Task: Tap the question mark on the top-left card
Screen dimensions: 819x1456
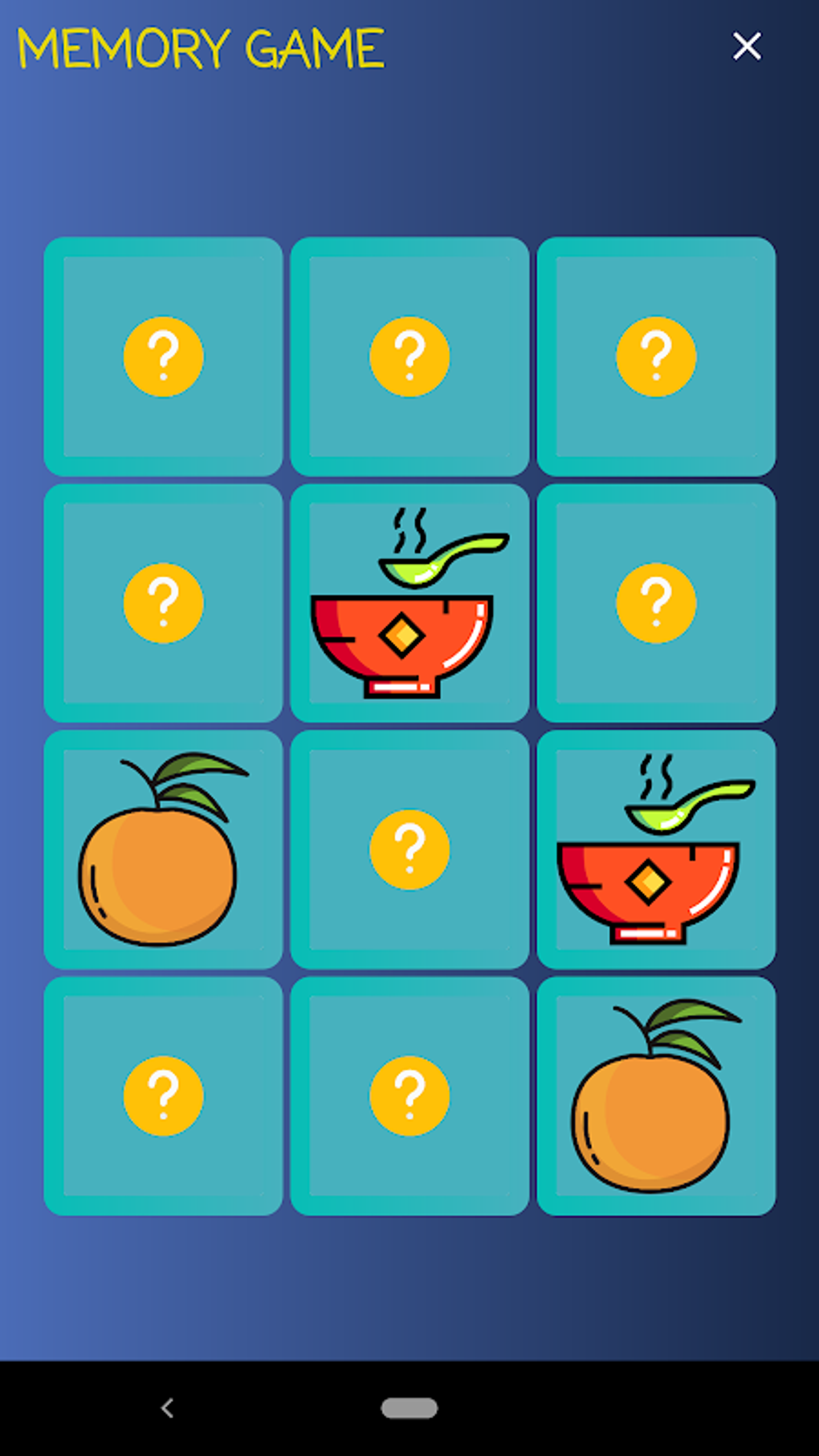Action: (x=163, y=356)
